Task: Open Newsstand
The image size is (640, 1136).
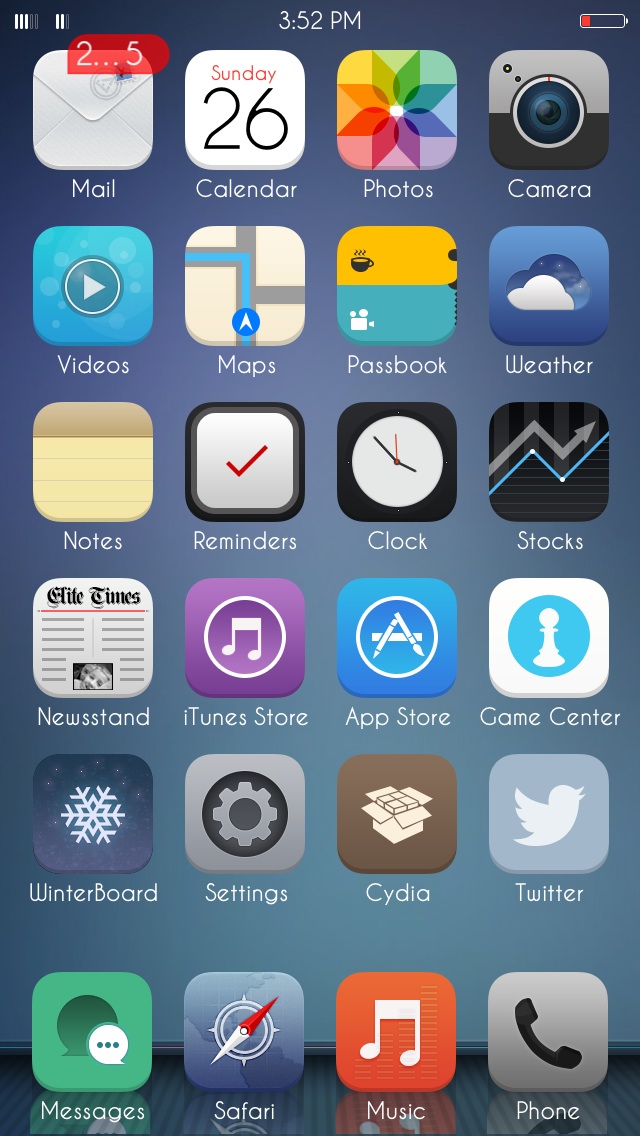Action: coord(93,638)
